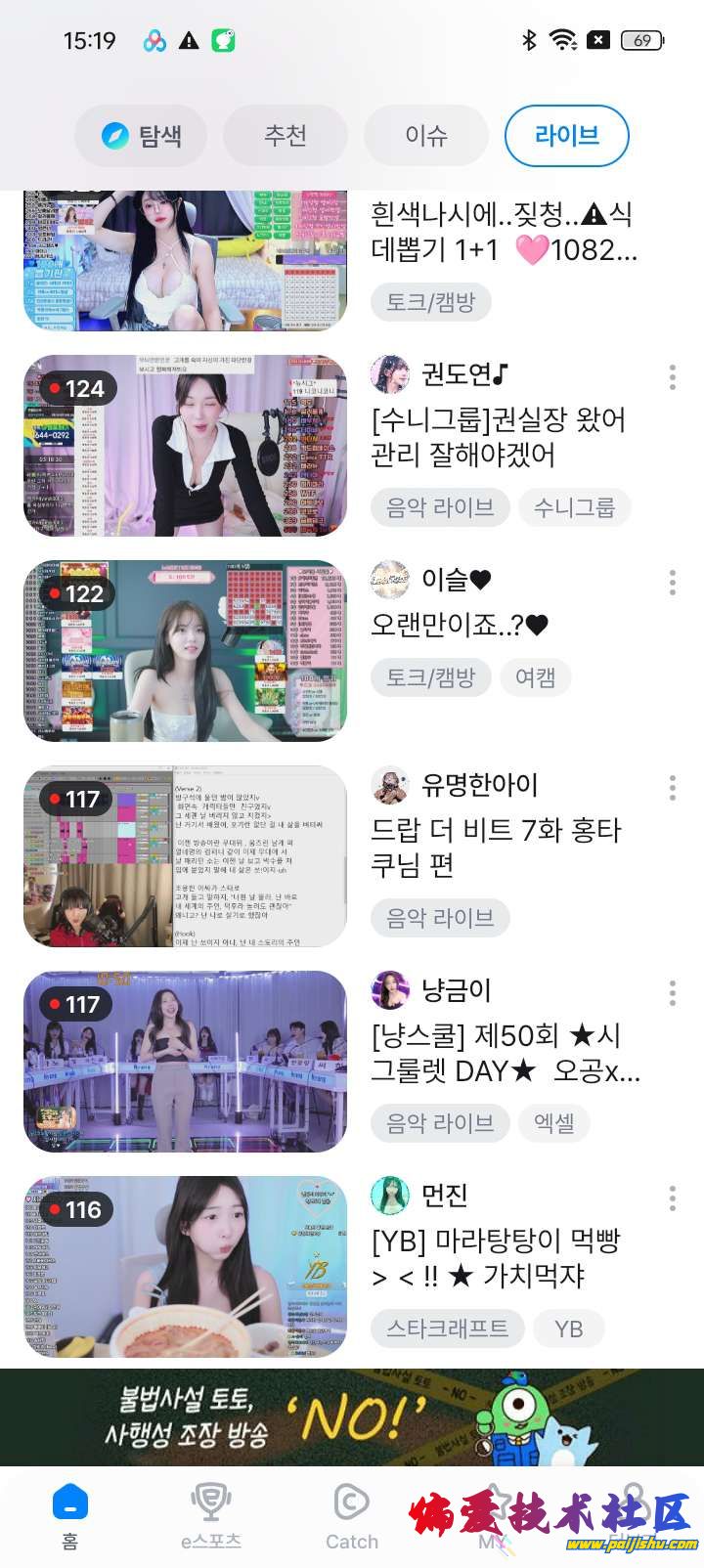This screenshot has height=1568, width=704.
Task: Filter by the 여캠 tag
Action: click(535, 676)
